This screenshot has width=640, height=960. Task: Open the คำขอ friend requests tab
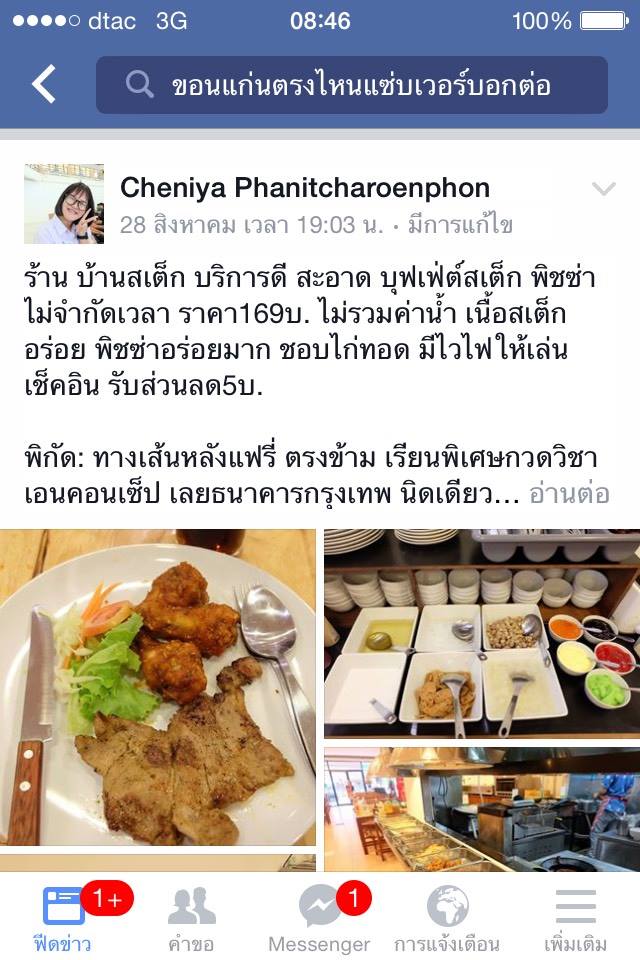(192, 917)
